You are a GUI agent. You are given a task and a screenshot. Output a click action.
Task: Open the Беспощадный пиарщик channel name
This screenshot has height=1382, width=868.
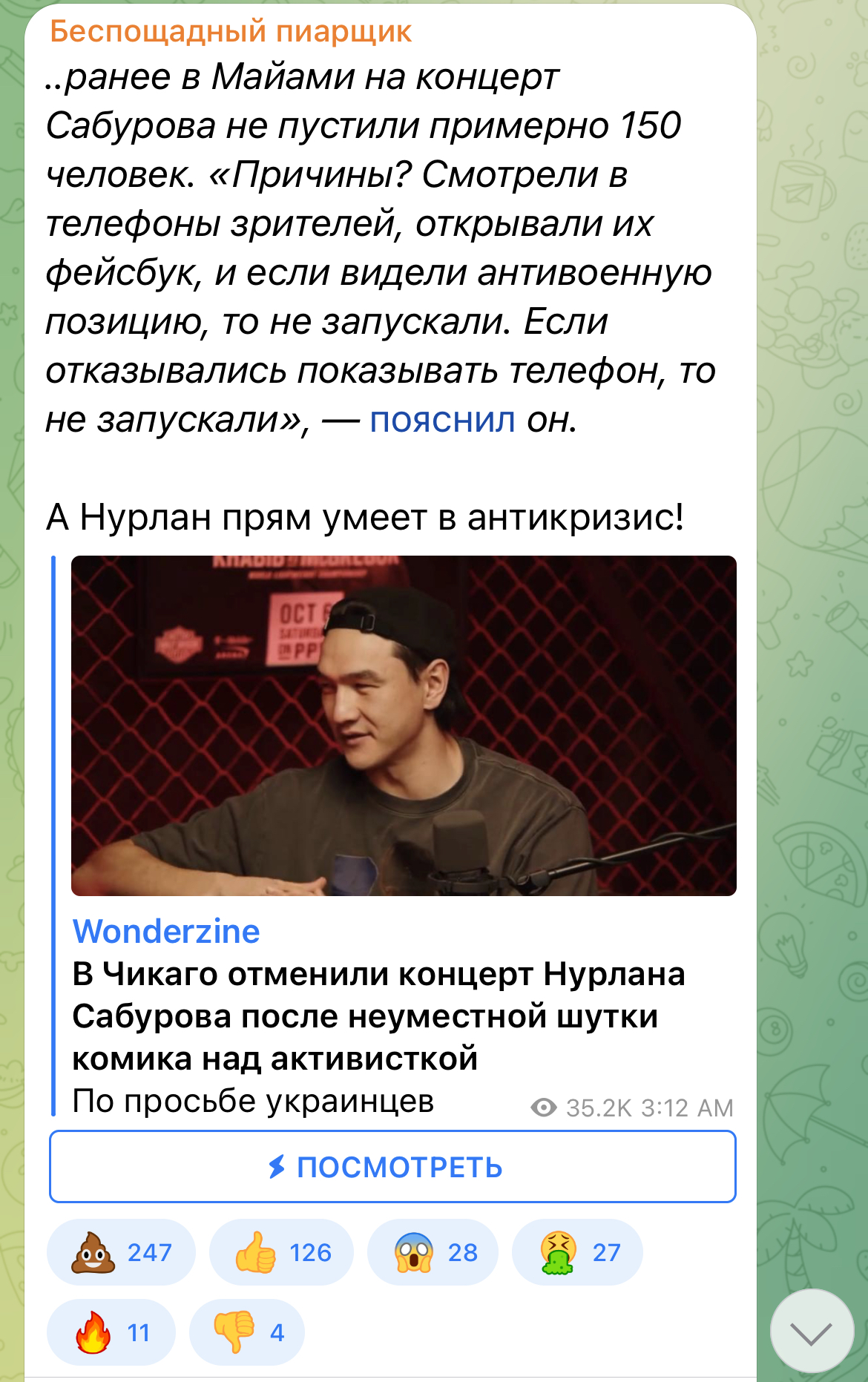click(x=230, y=31)
